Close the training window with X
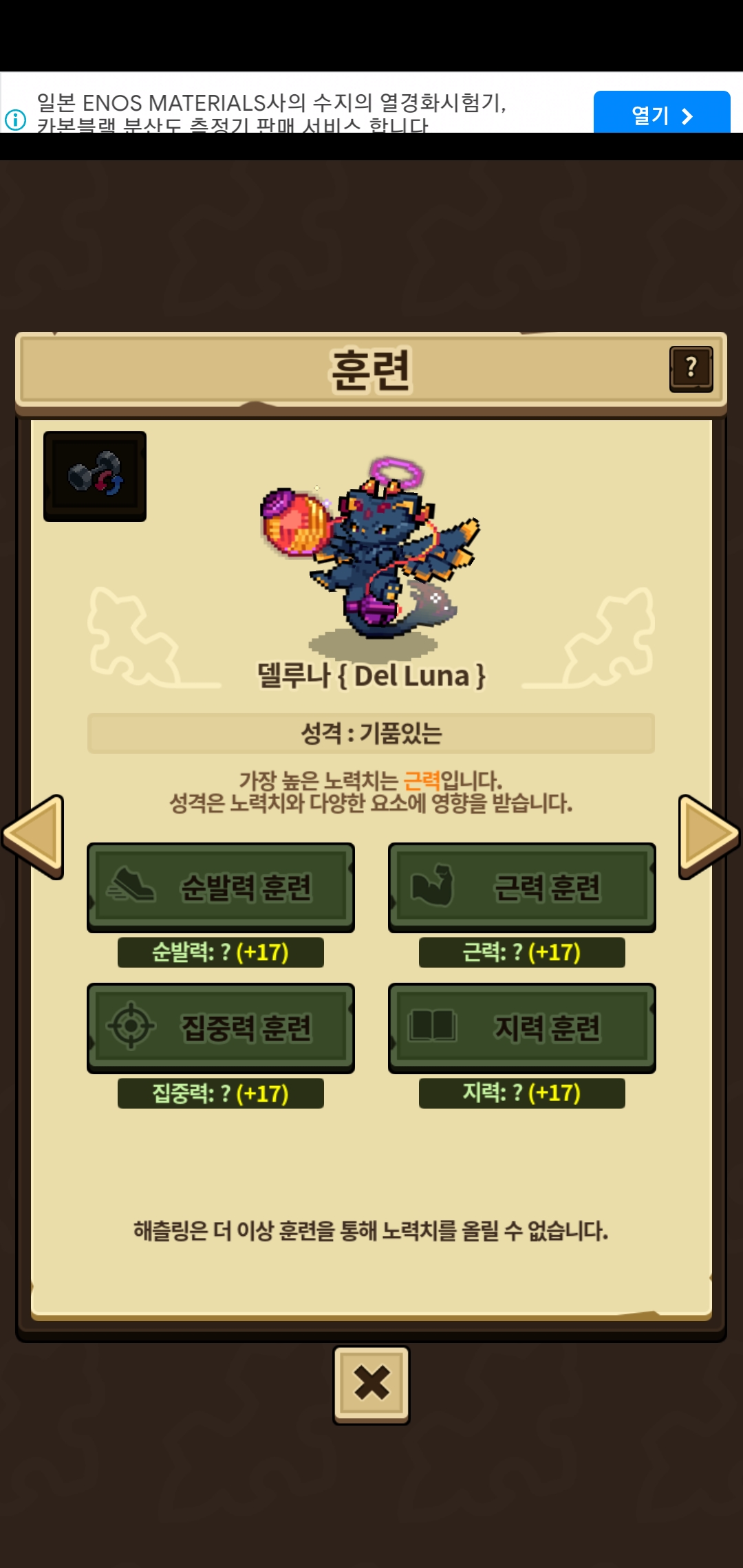 tap(371, 1384)
